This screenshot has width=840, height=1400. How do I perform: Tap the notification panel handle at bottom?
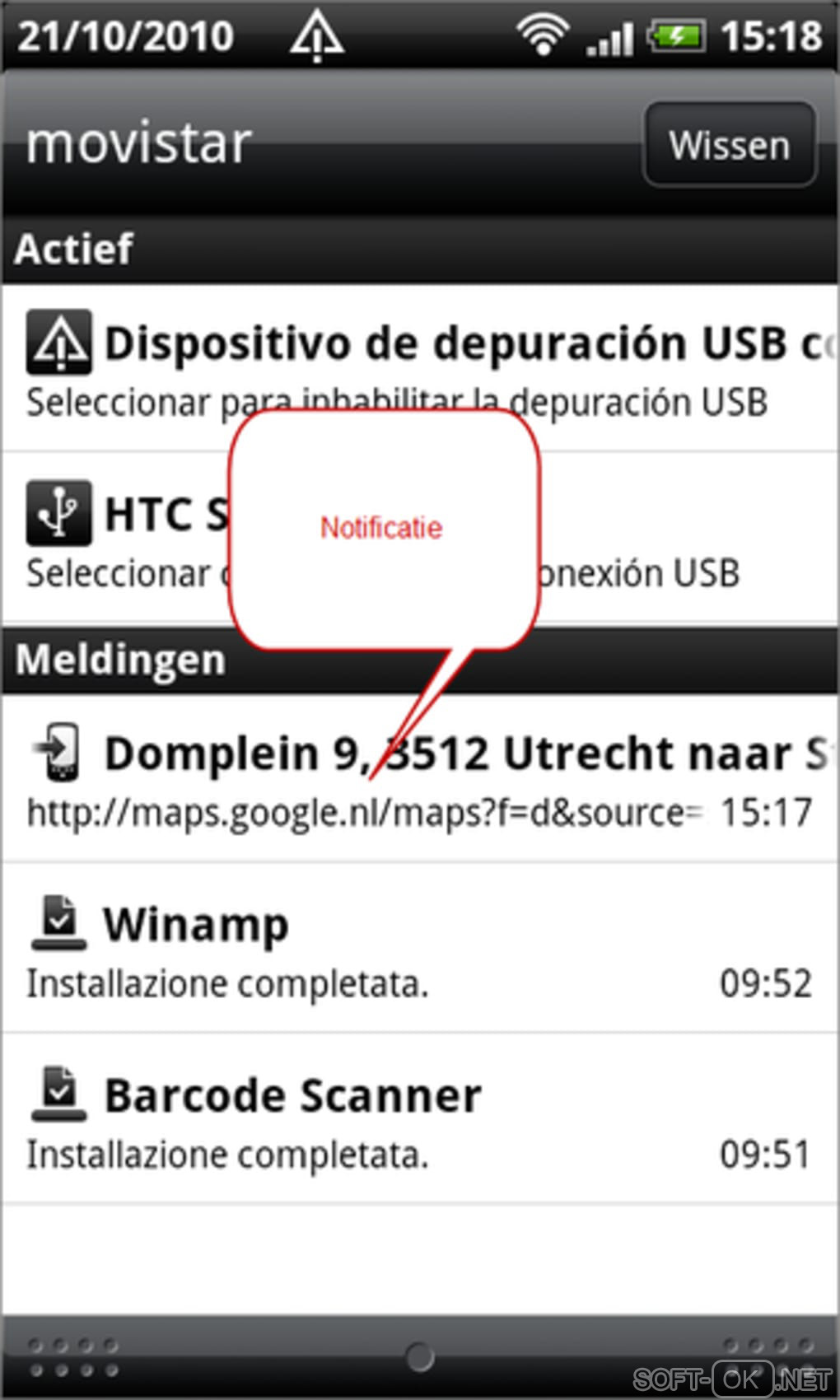(x=420, y=1356)
